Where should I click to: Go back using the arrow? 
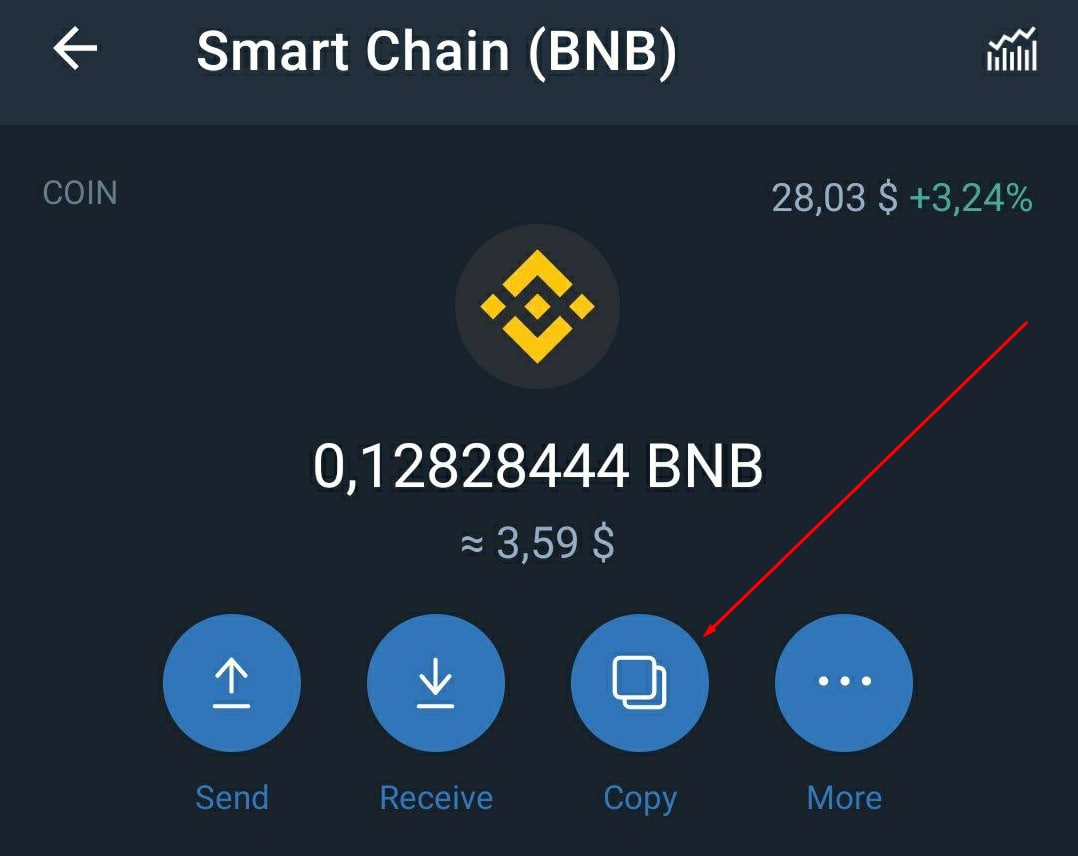[75, 50]
